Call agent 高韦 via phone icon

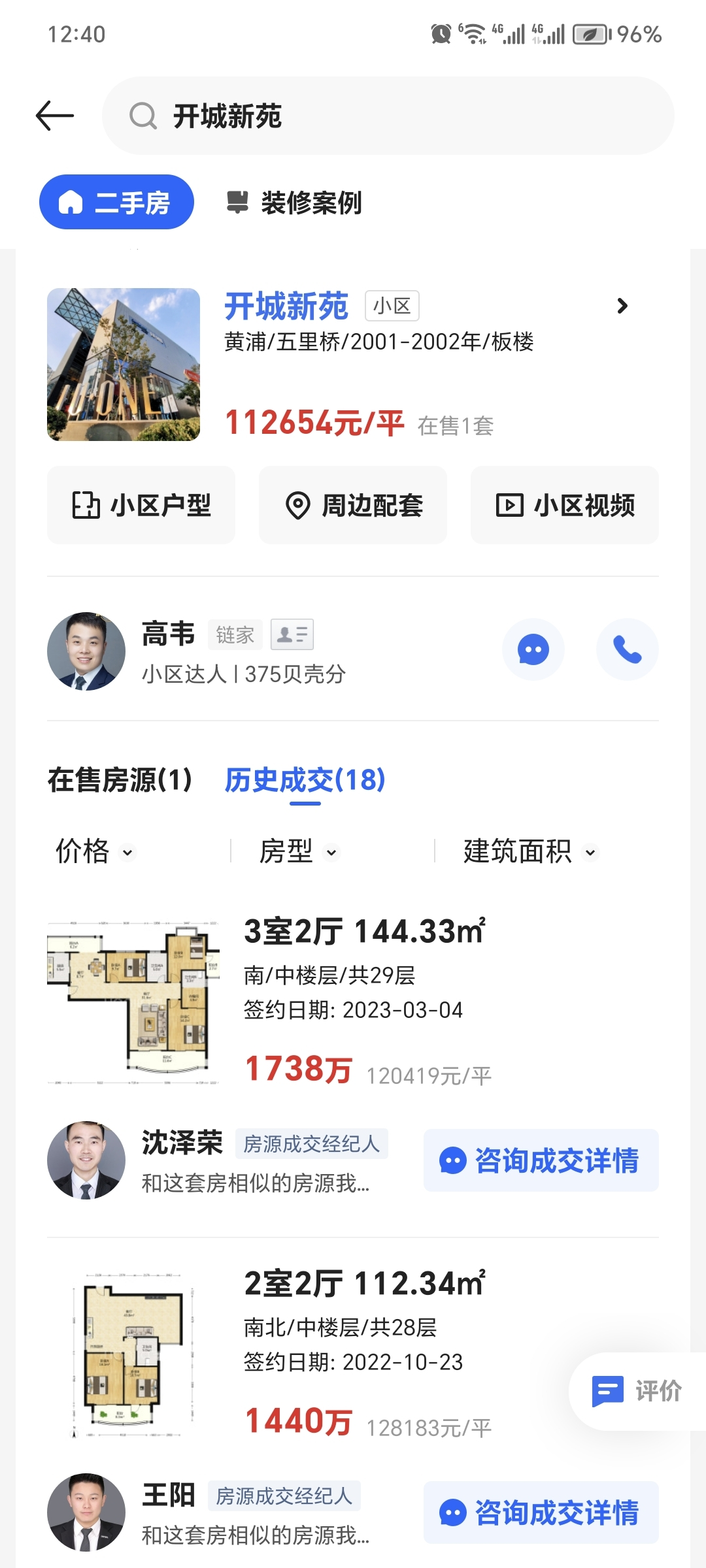point(627,649)
